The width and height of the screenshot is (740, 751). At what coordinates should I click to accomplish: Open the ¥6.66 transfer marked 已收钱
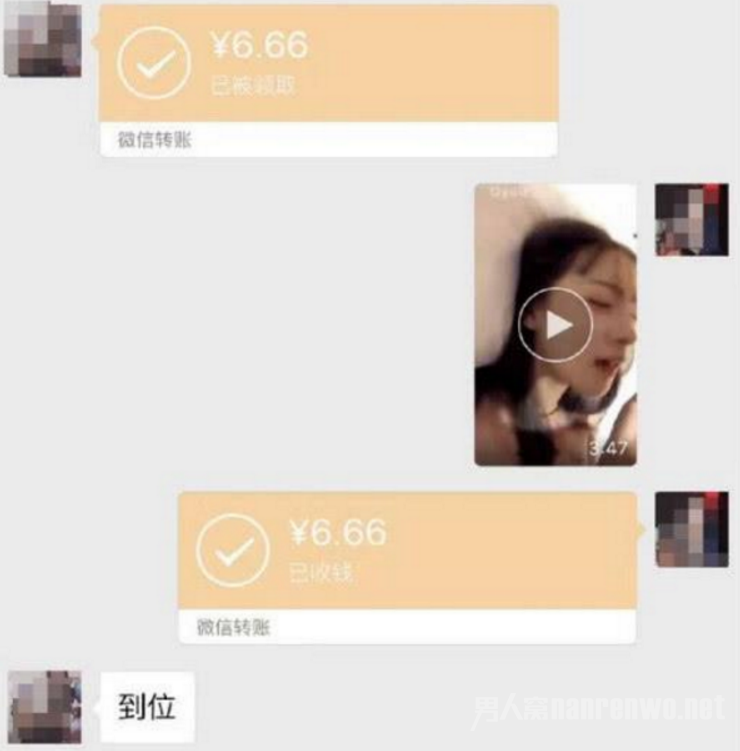tap(407, 551)
